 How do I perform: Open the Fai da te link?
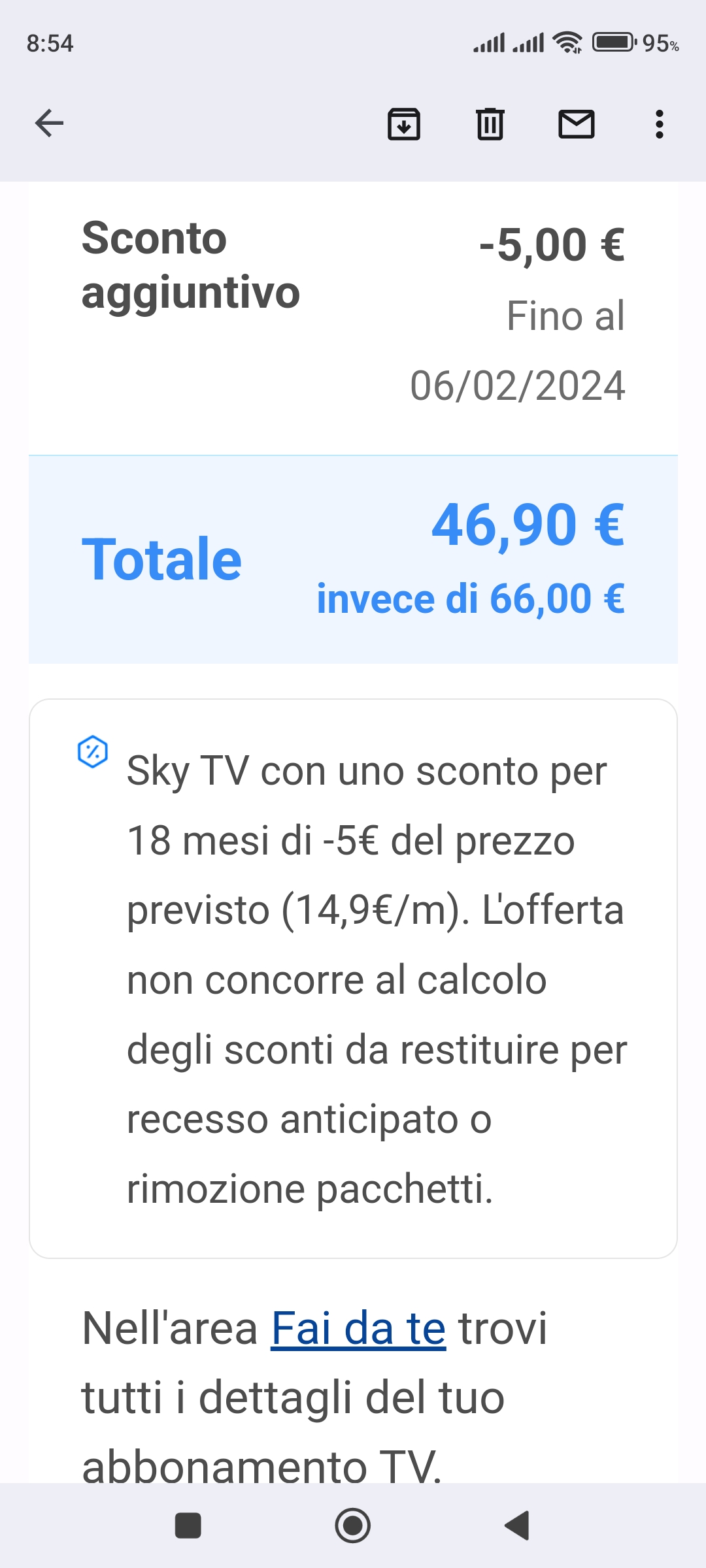[358, 1328]
